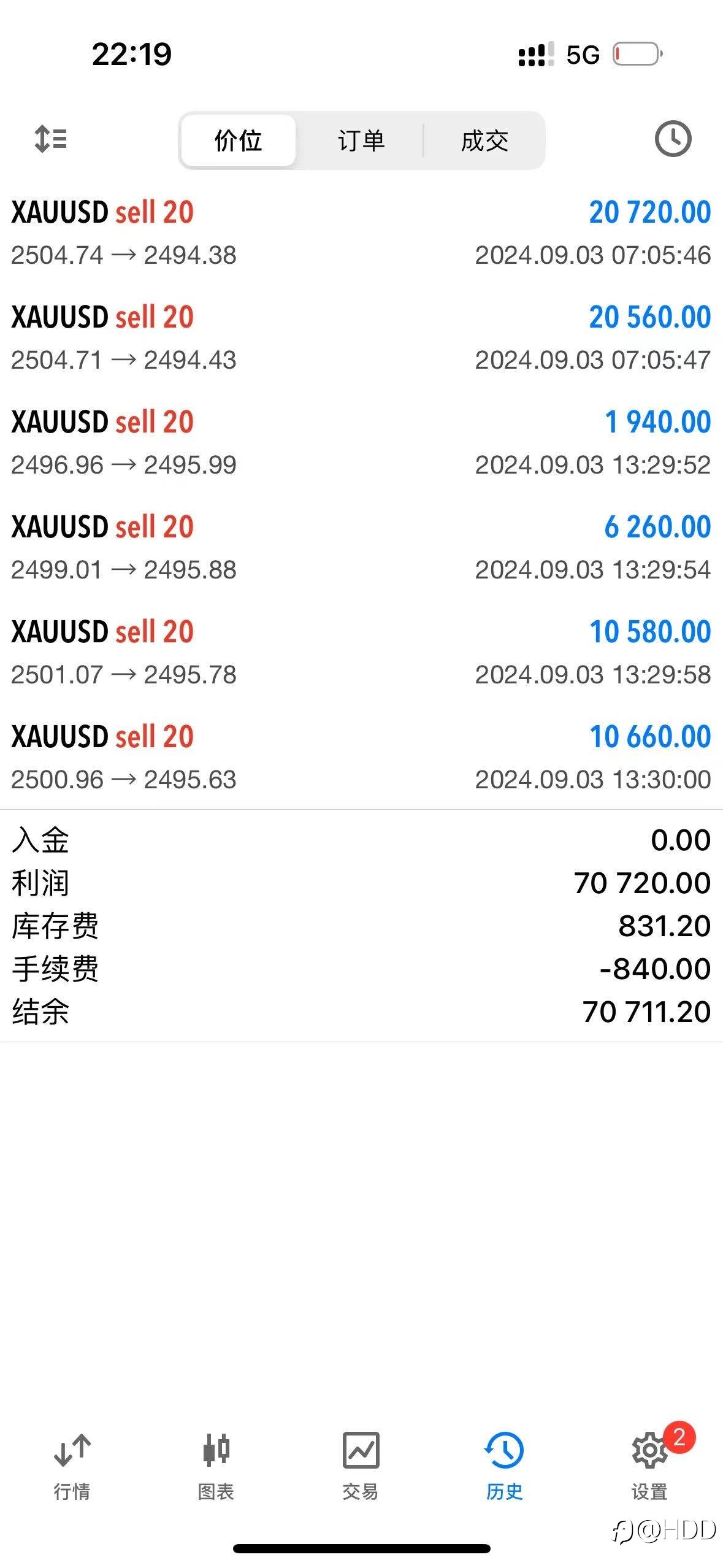
Task: Switch to the 订单 segment
Action: (361, 140)
